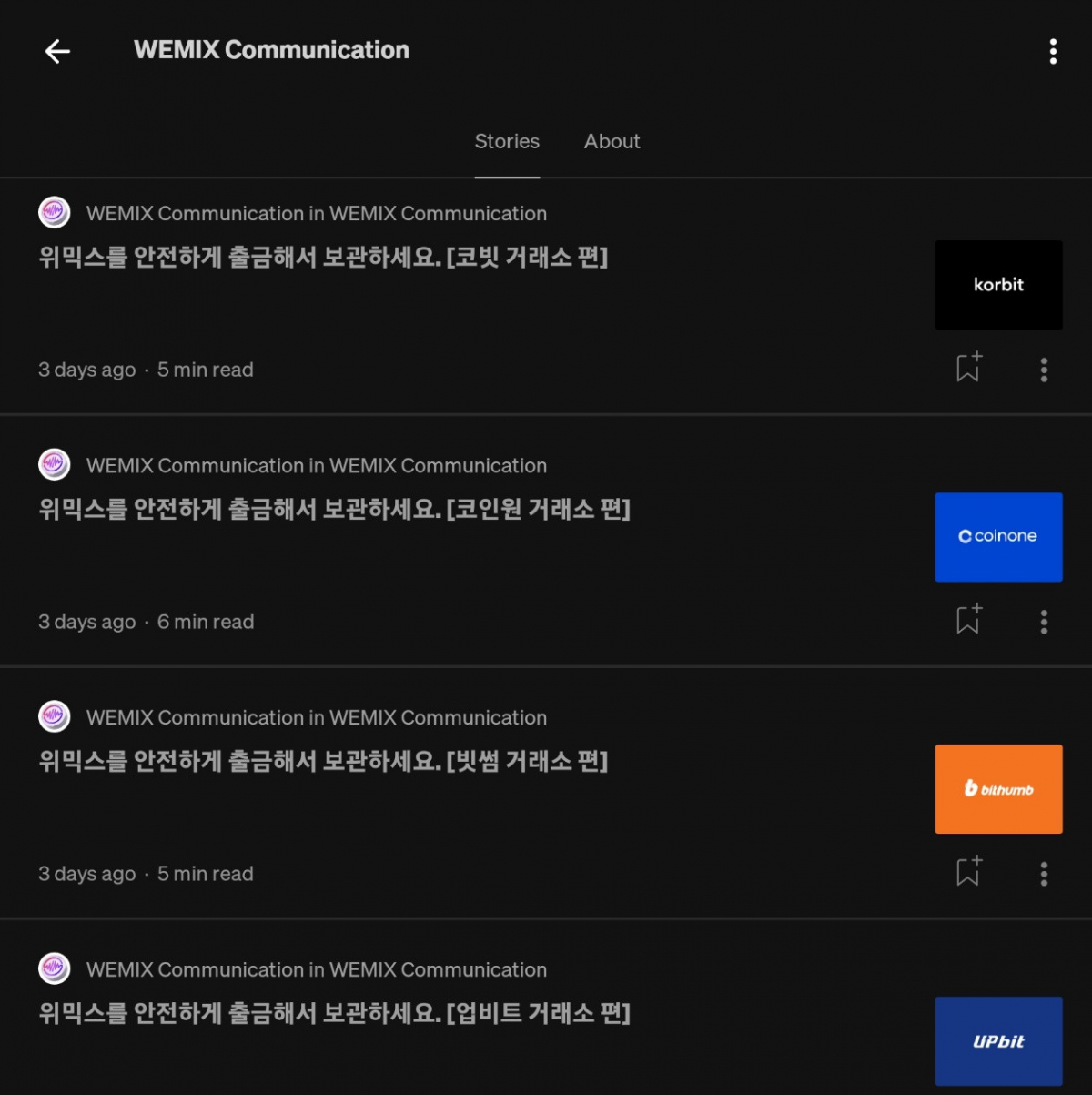Switch to the Stories tab
The width and height of the screenshot is (1092, 1095).
point(507,141)
